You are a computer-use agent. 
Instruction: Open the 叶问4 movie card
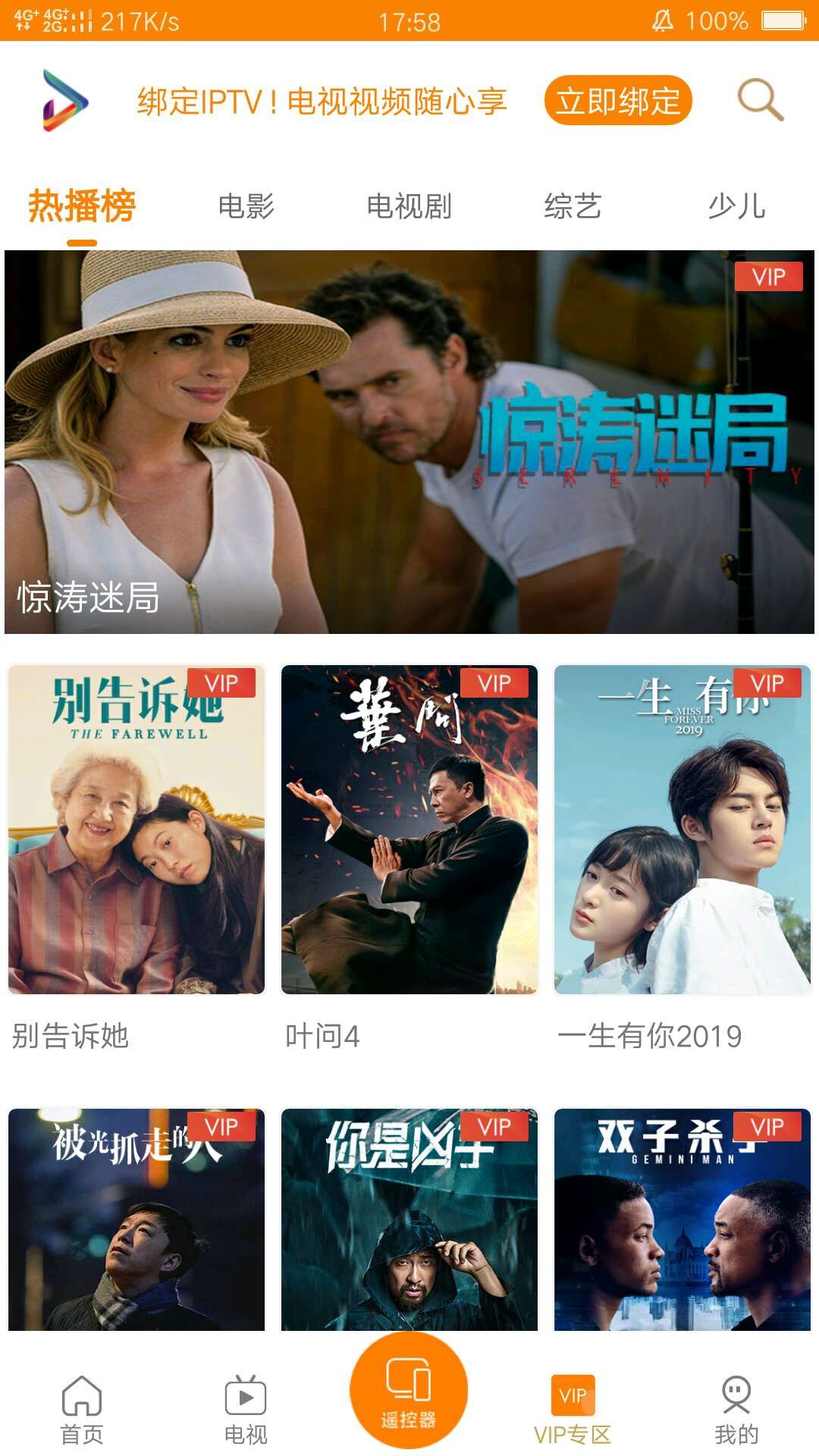[x=409, y=830]
